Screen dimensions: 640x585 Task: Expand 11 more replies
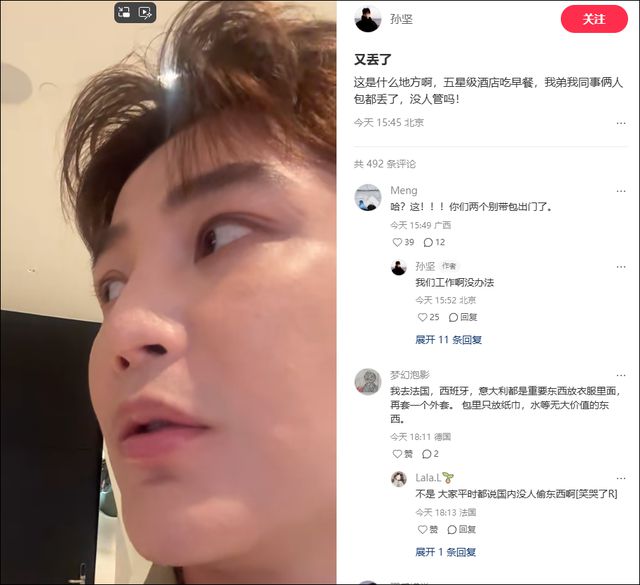tap(448, 340)
